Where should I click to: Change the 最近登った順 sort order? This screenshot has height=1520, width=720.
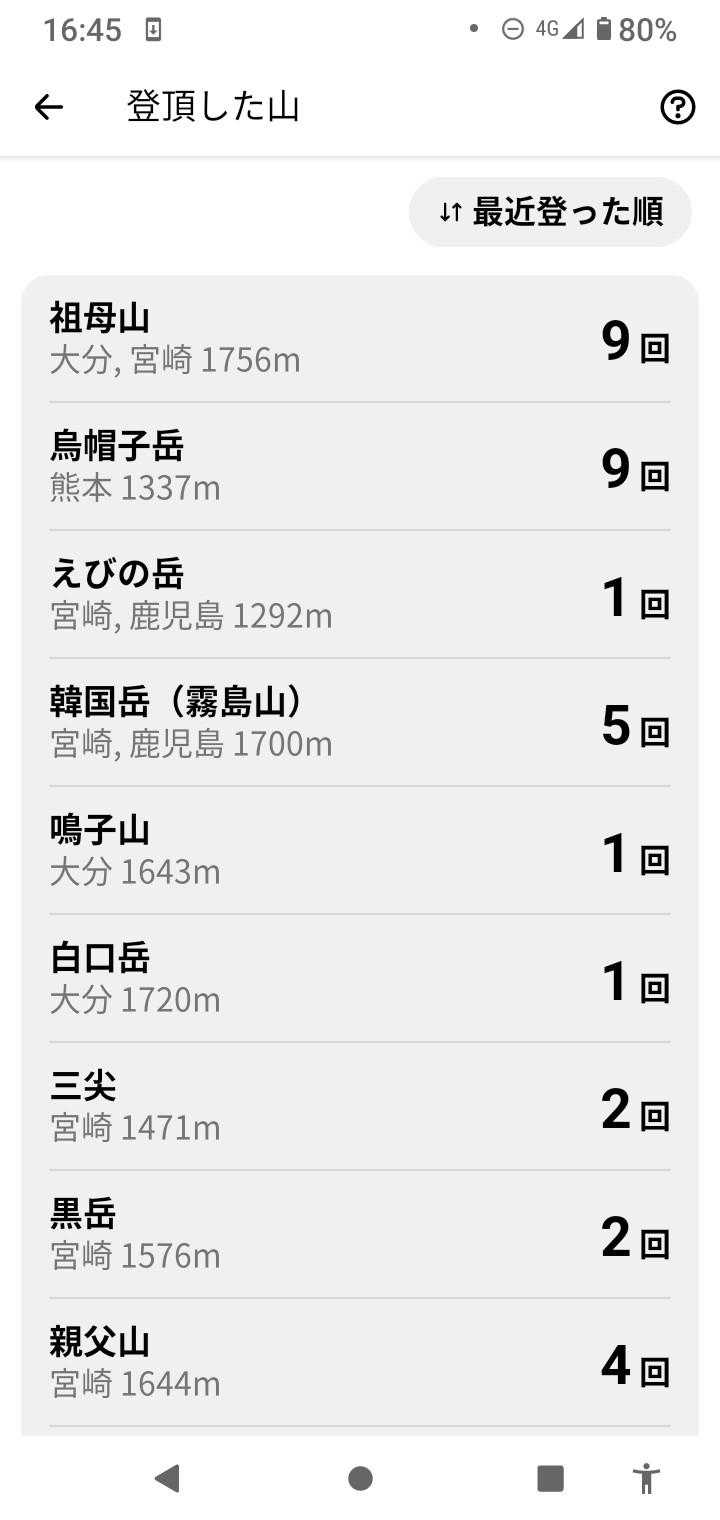coord(550,212)
